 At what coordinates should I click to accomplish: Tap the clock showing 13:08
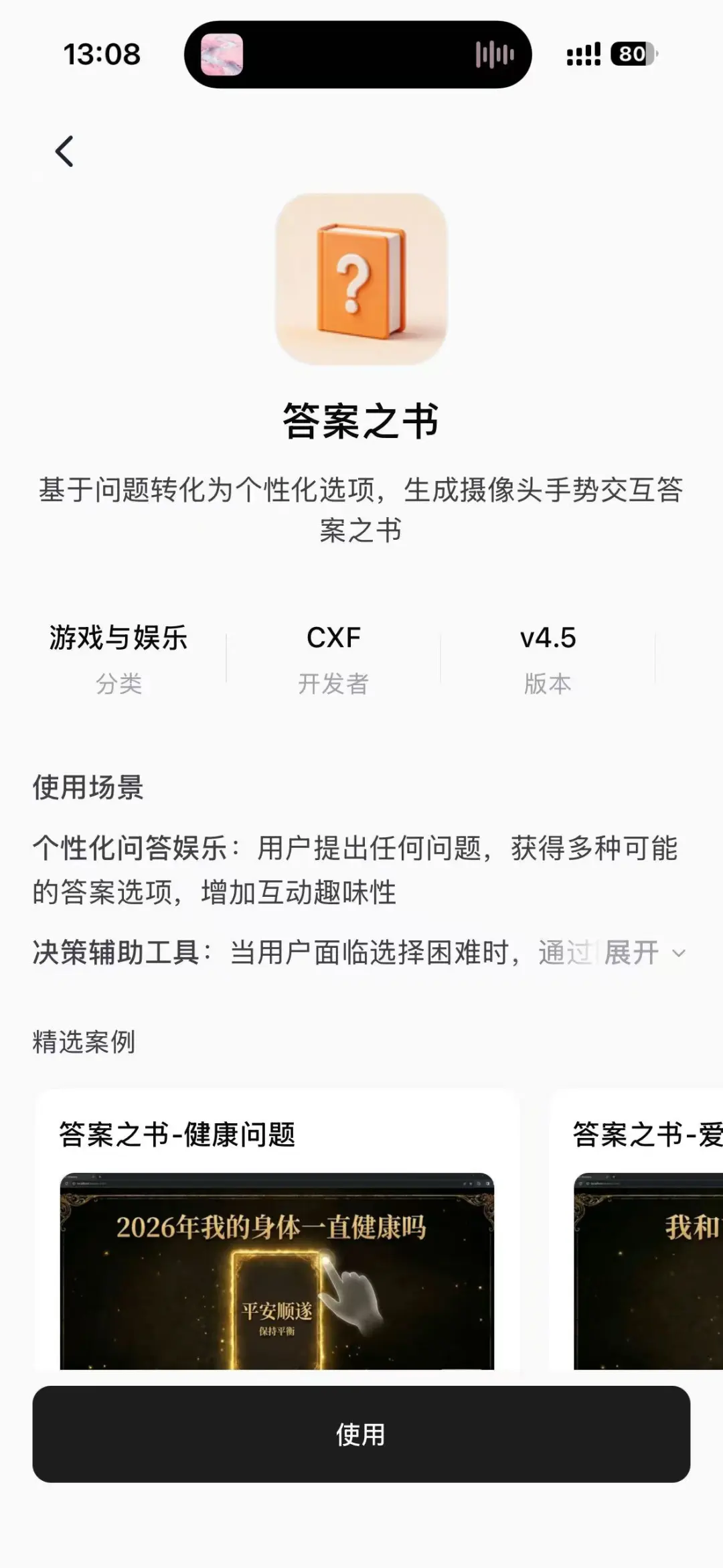point(102,56)
